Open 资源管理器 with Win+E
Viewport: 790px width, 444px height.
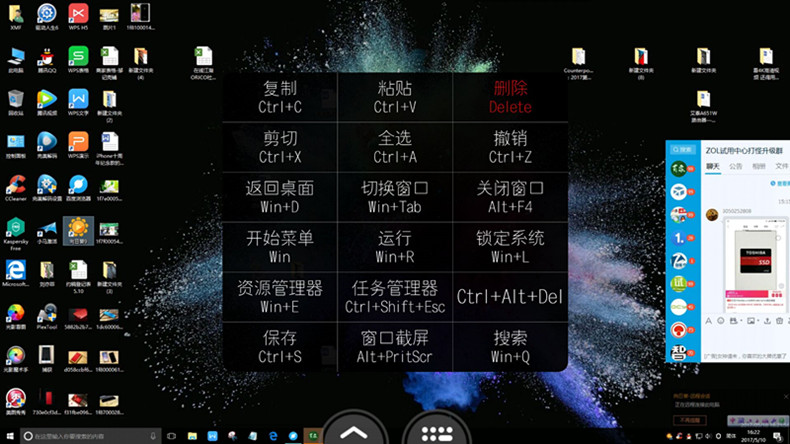click(280, 297)
